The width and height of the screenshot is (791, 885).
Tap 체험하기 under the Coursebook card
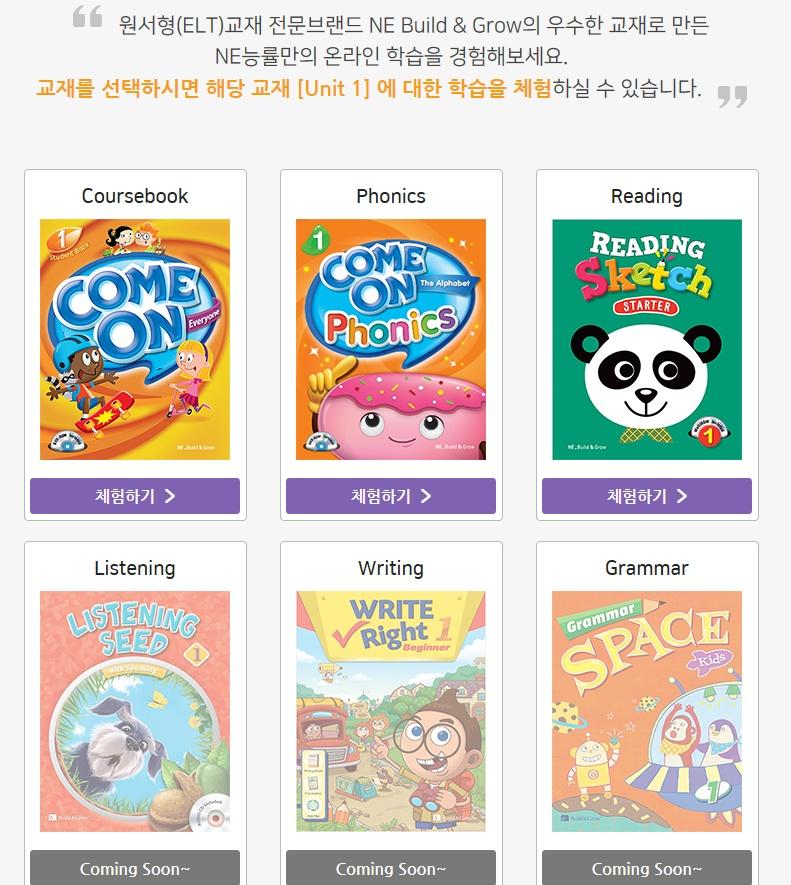coord(135,496)
